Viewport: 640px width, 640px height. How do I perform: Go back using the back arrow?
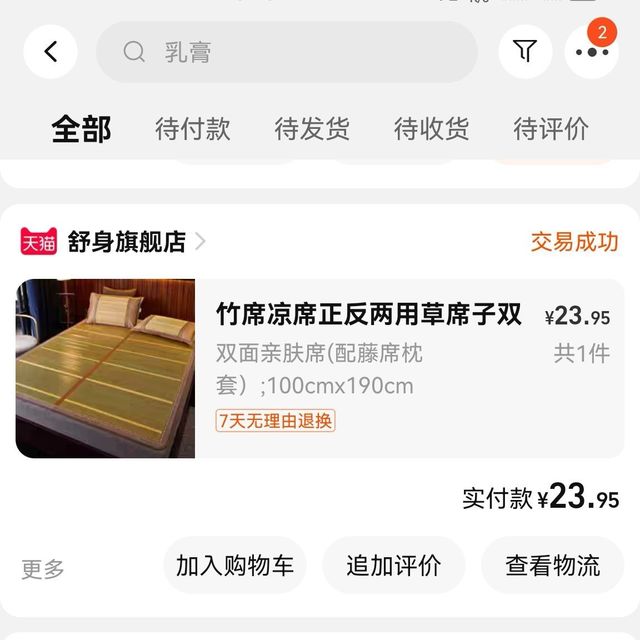tap(51, 52)
